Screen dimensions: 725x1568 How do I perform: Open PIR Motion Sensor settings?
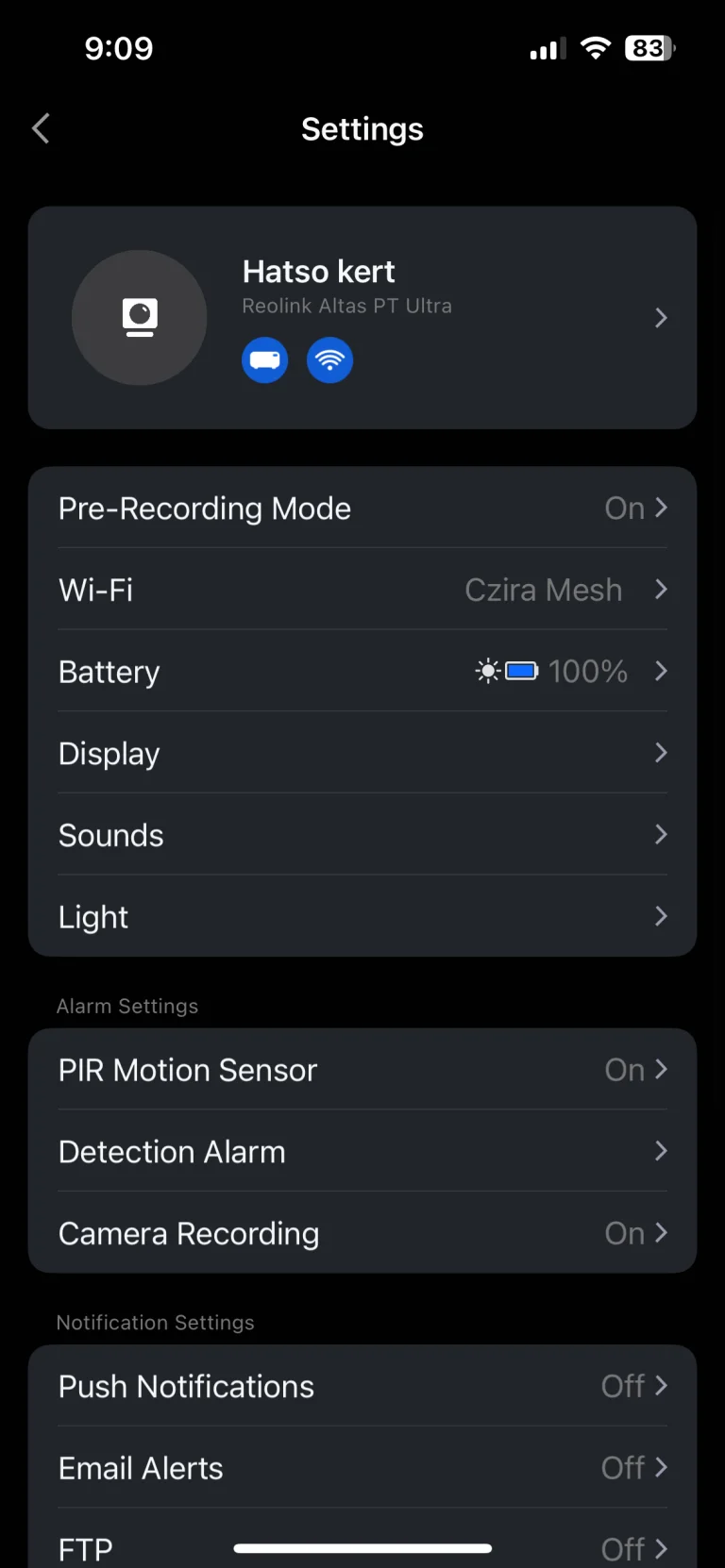[362, 1070]
